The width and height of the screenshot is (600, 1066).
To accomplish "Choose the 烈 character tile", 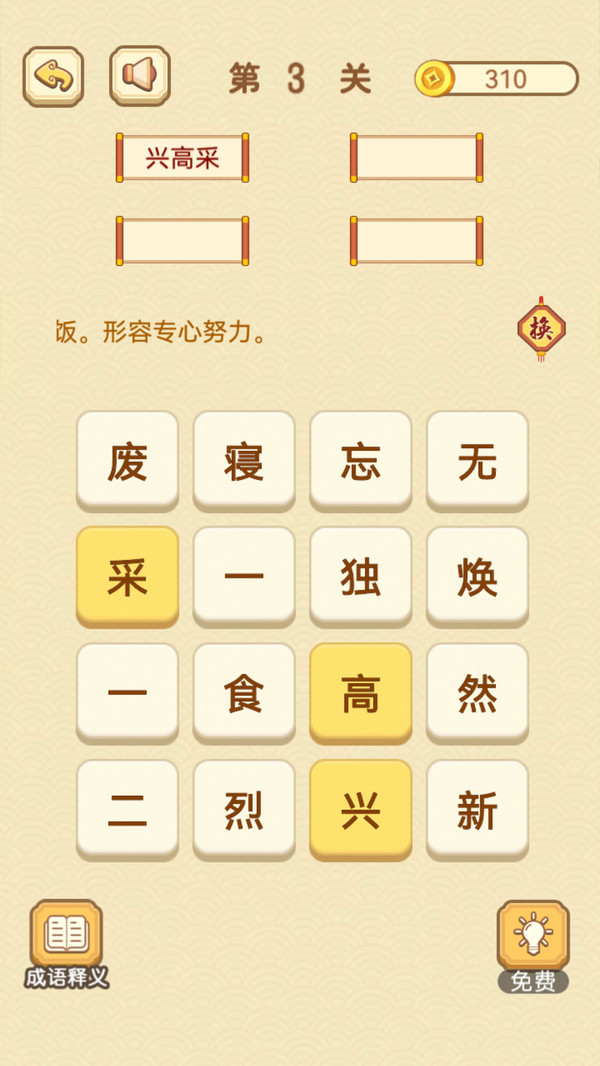I will (x=244, y=812).
